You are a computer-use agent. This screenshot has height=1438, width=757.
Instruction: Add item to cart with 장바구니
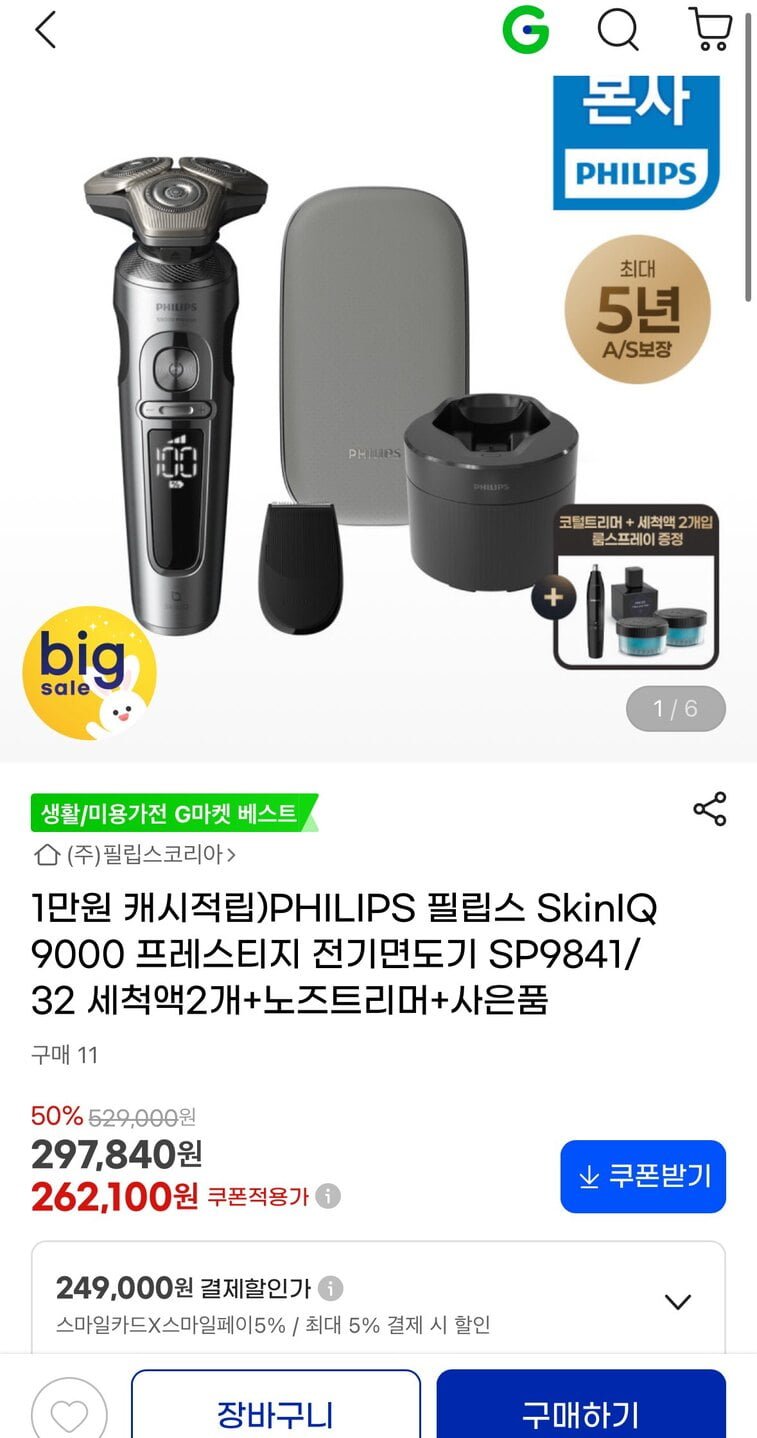click(275, 1414)
